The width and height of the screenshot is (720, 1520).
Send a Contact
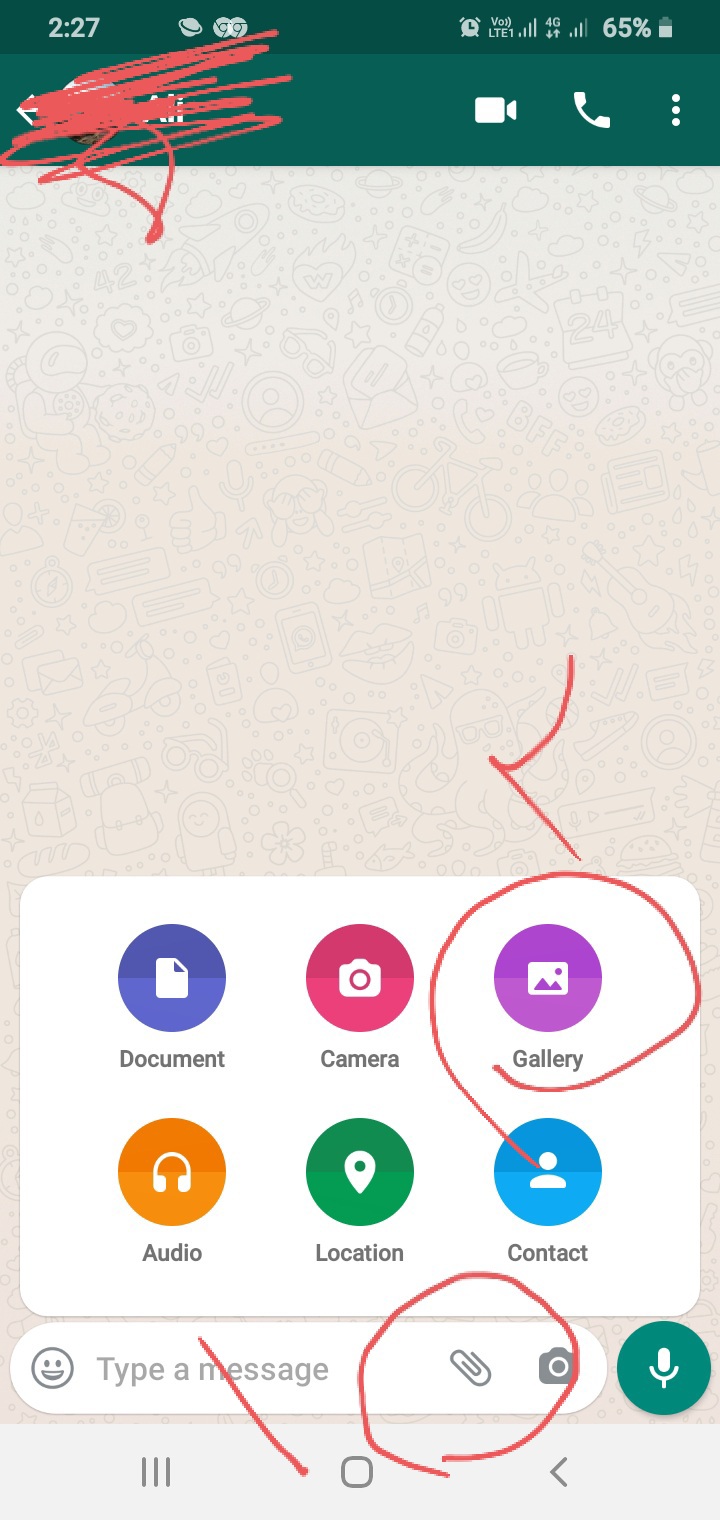pyautogui.click(x=547, y=1172)
